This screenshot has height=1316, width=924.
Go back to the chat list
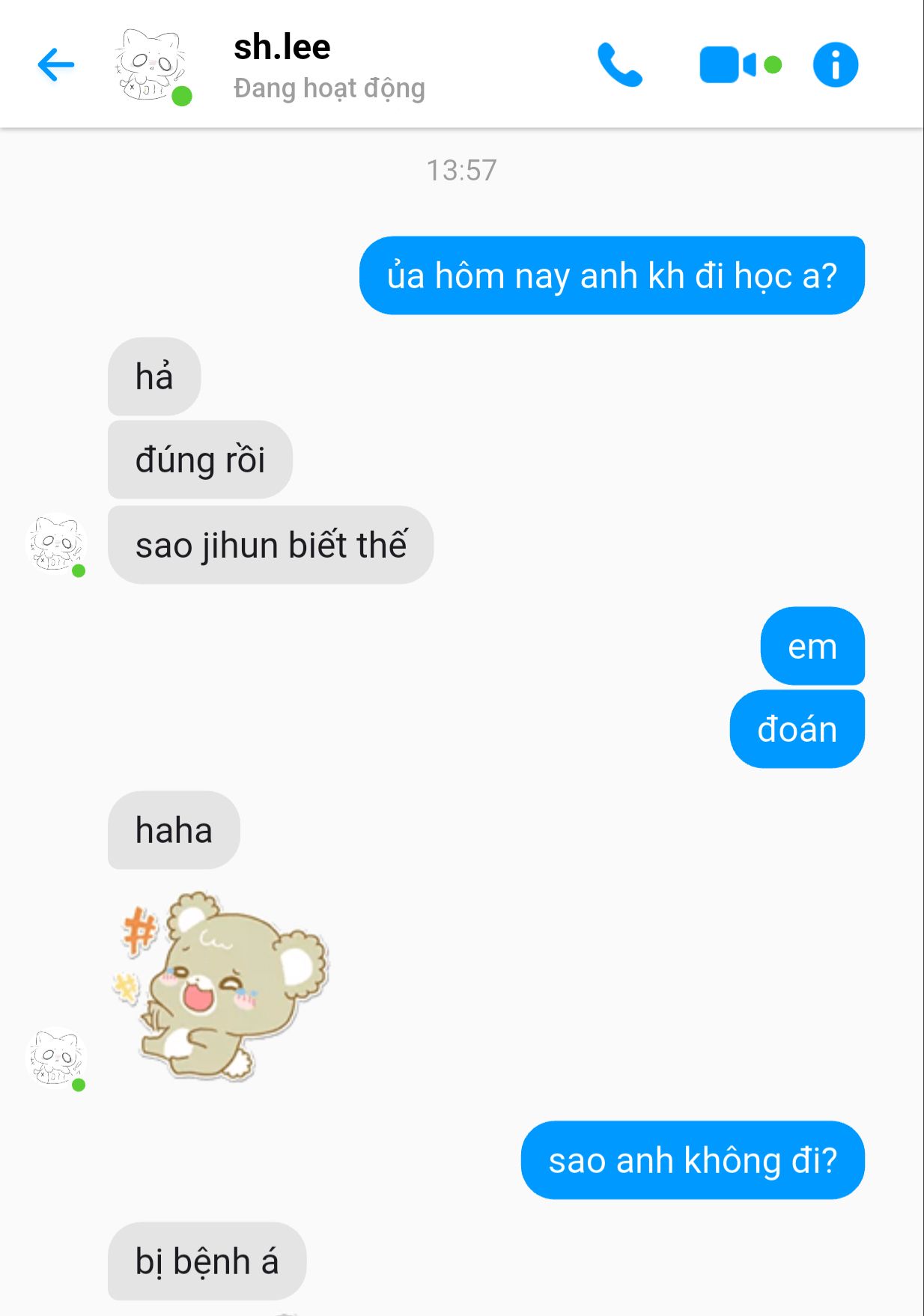(56, 65)
